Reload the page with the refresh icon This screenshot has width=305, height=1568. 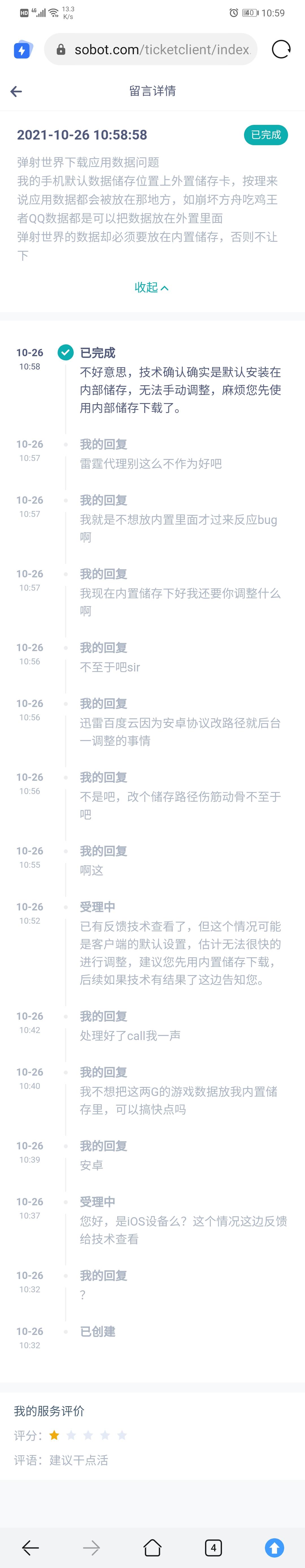tap(281, 49)
